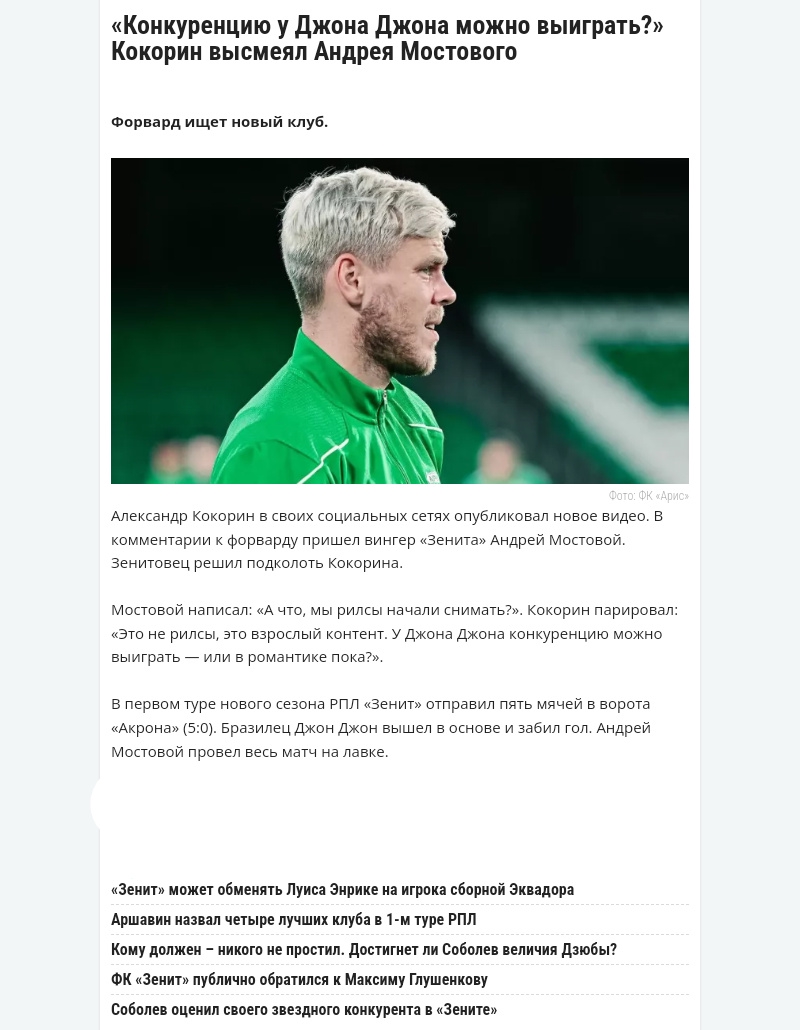The image size is (800, 1030).
Task: Open Sobolev rates his star competitor article
Action: coord(304,1010)
